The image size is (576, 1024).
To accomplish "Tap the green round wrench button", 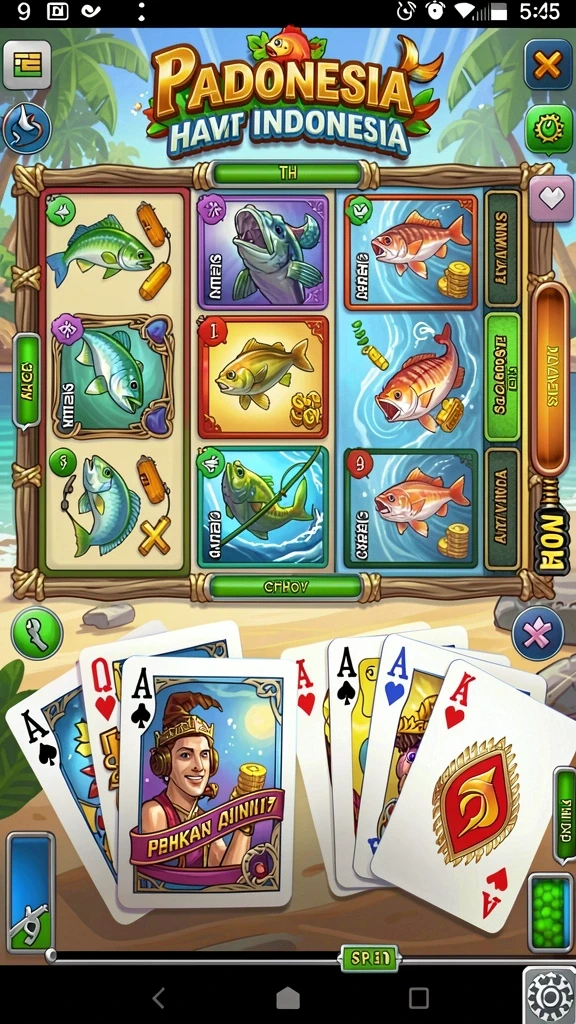I will (37, 633).
